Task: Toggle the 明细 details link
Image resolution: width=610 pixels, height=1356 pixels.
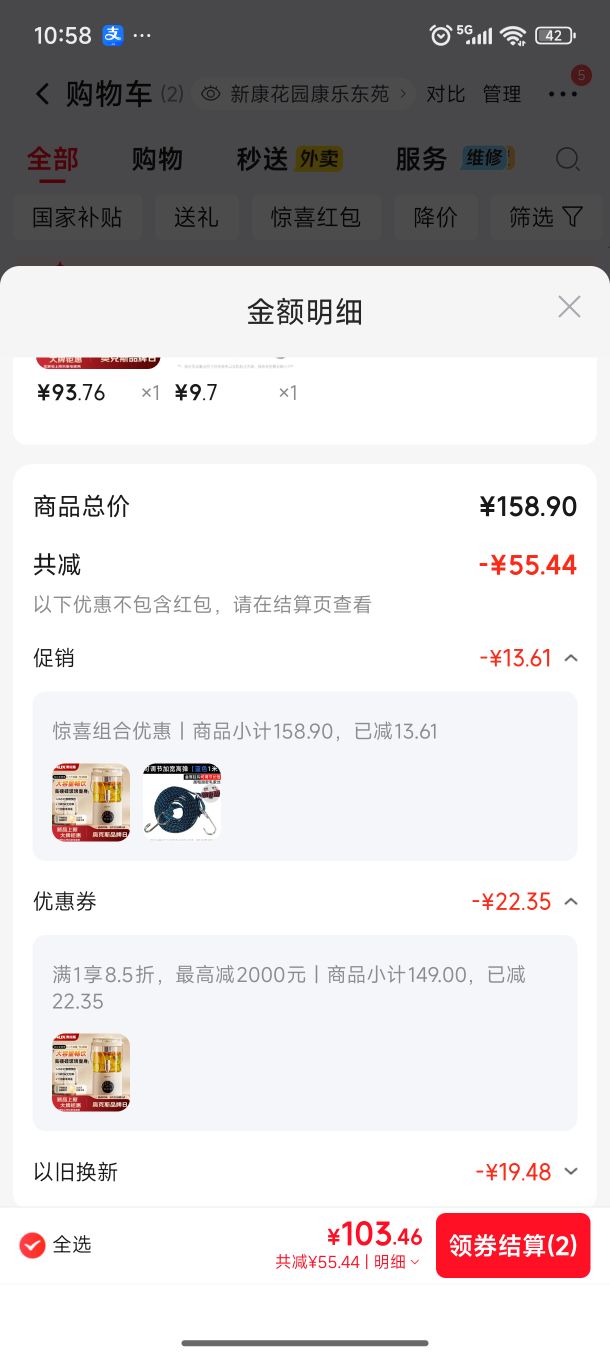Action: point(397,1262)
